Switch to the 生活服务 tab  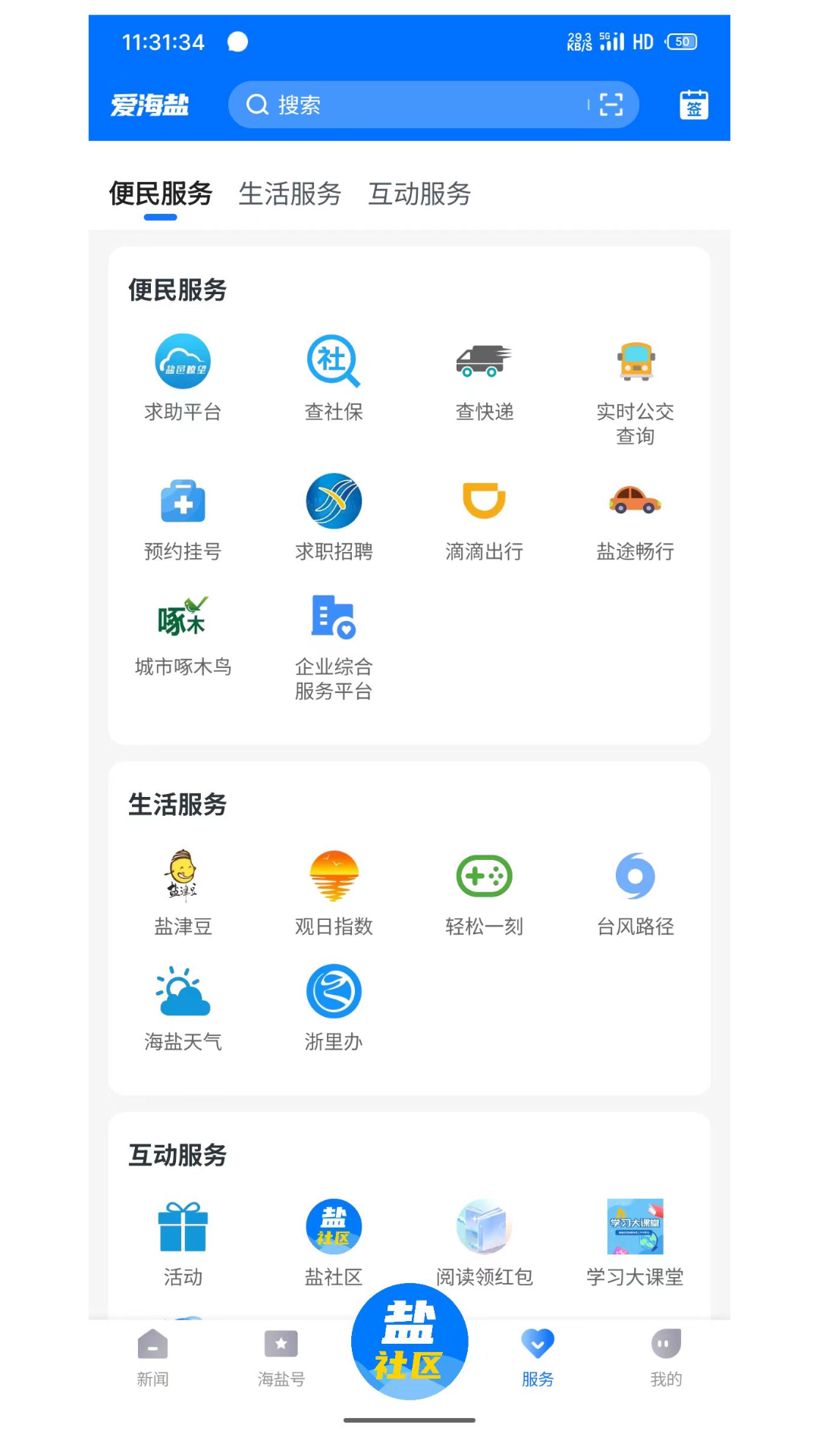[290, 195]
